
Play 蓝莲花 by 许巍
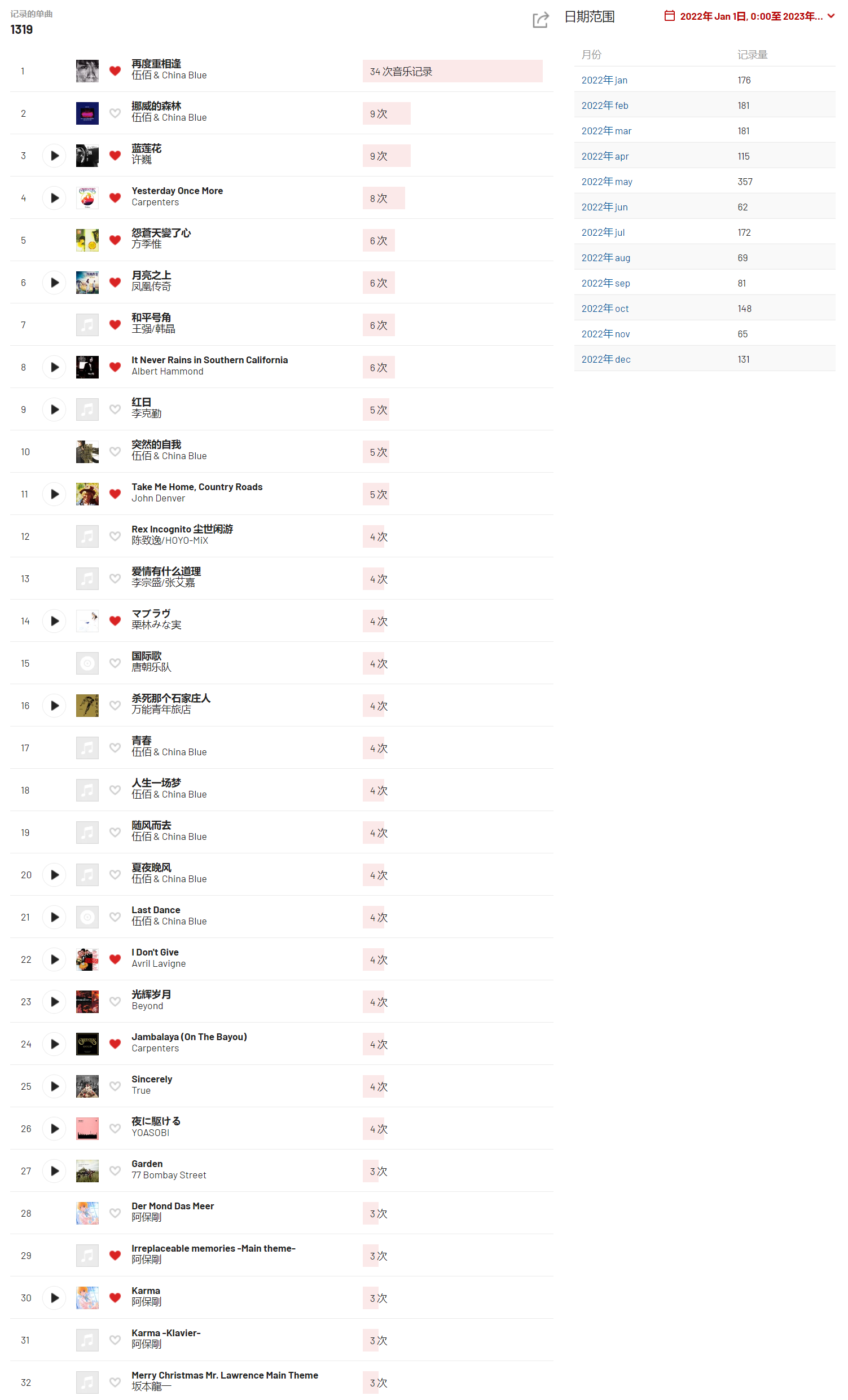[55, 156]
